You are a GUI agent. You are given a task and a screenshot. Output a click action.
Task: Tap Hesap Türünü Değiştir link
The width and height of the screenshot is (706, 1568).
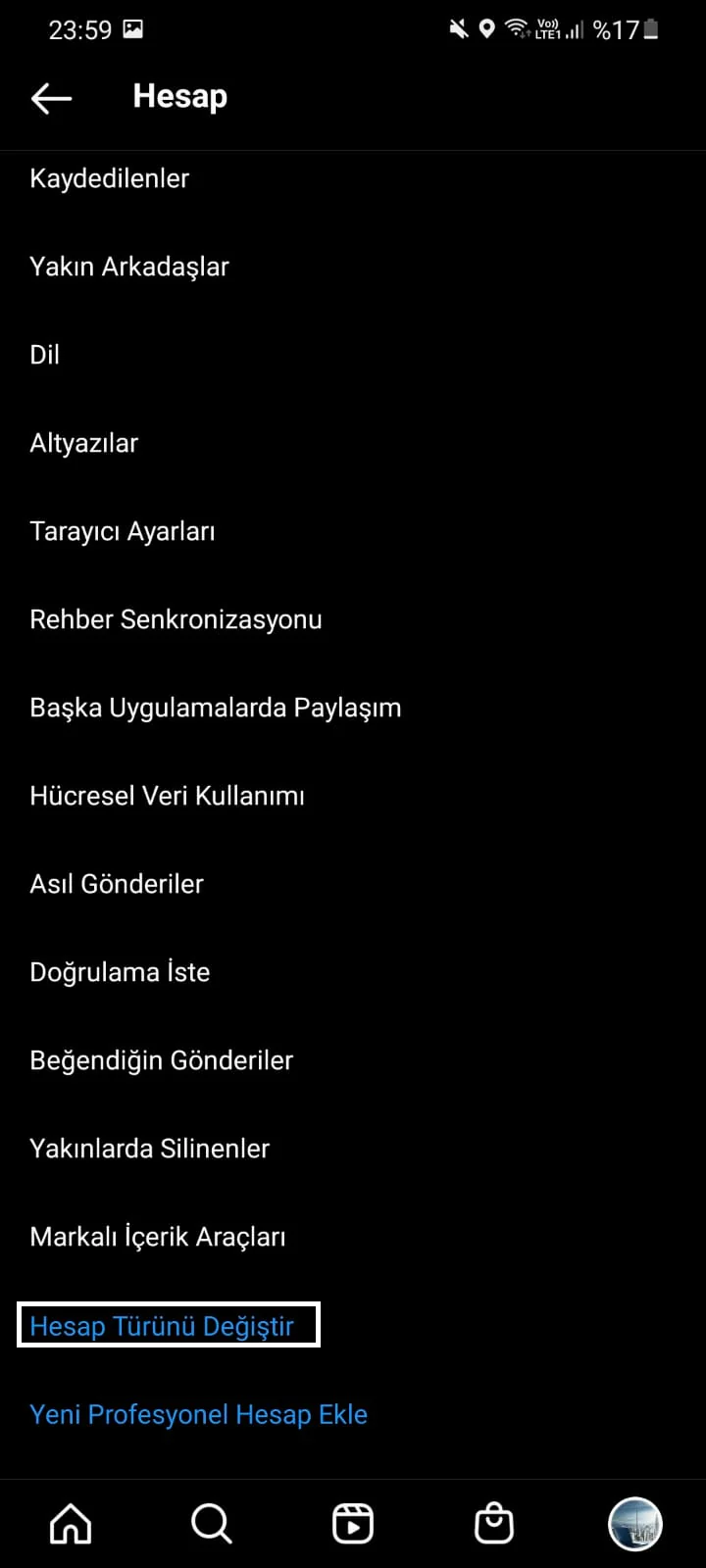pos(163,1326)
